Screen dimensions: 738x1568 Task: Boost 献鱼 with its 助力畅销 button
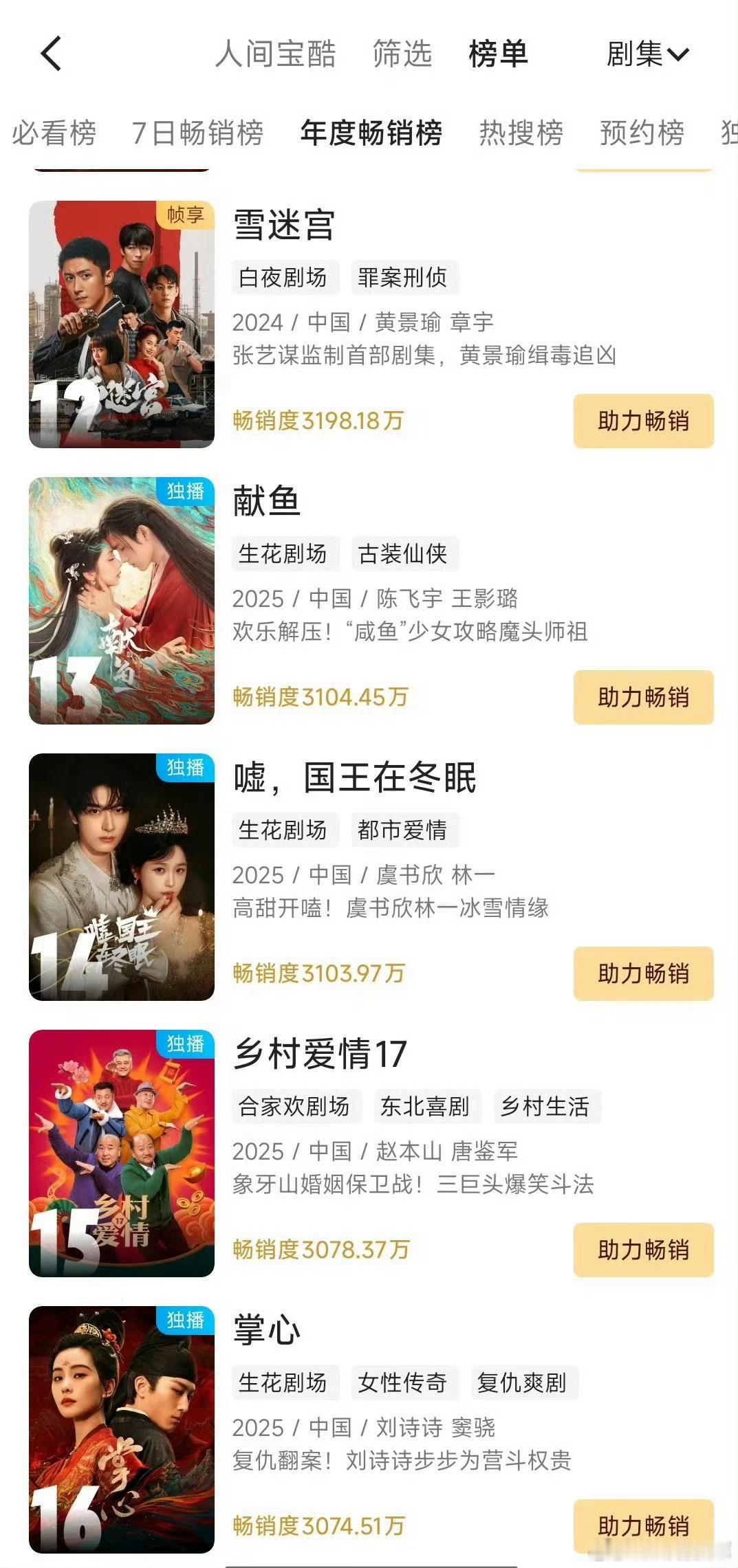point(644,697)
